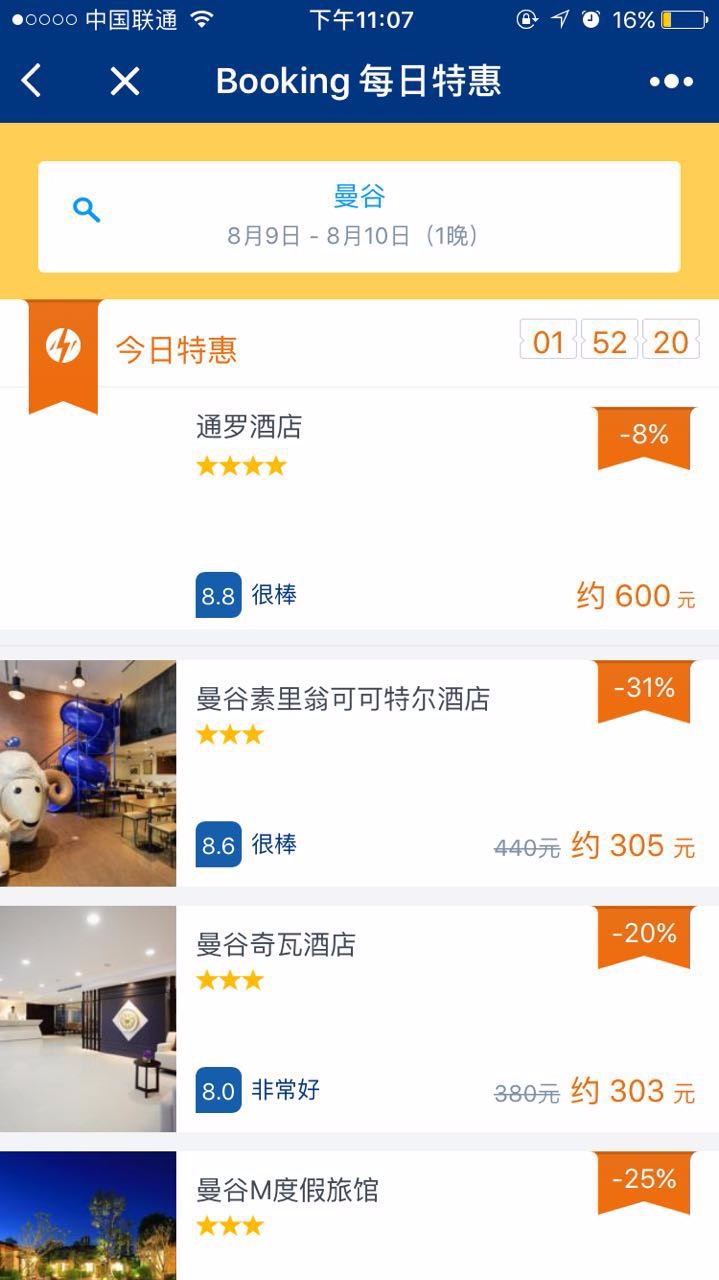Open the 曼谷素里翁可可特尔酒店 hotel card
The height and width of the screenshot is (1280, 719).
pyautogui.click(x=359, y=773)
